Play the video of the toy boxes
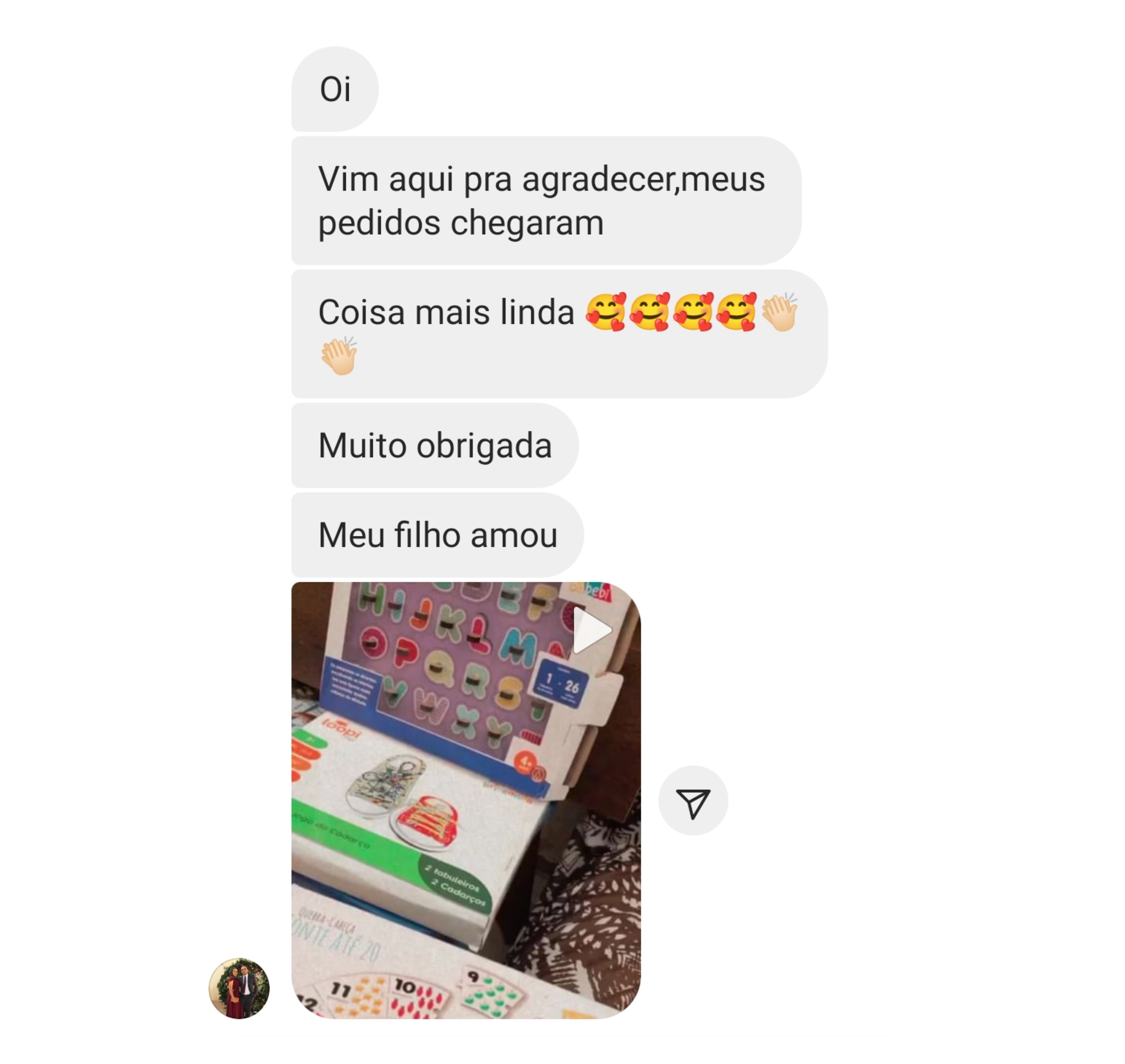This screenshot has width=1125, height=1064. click(x=591, y=631)
